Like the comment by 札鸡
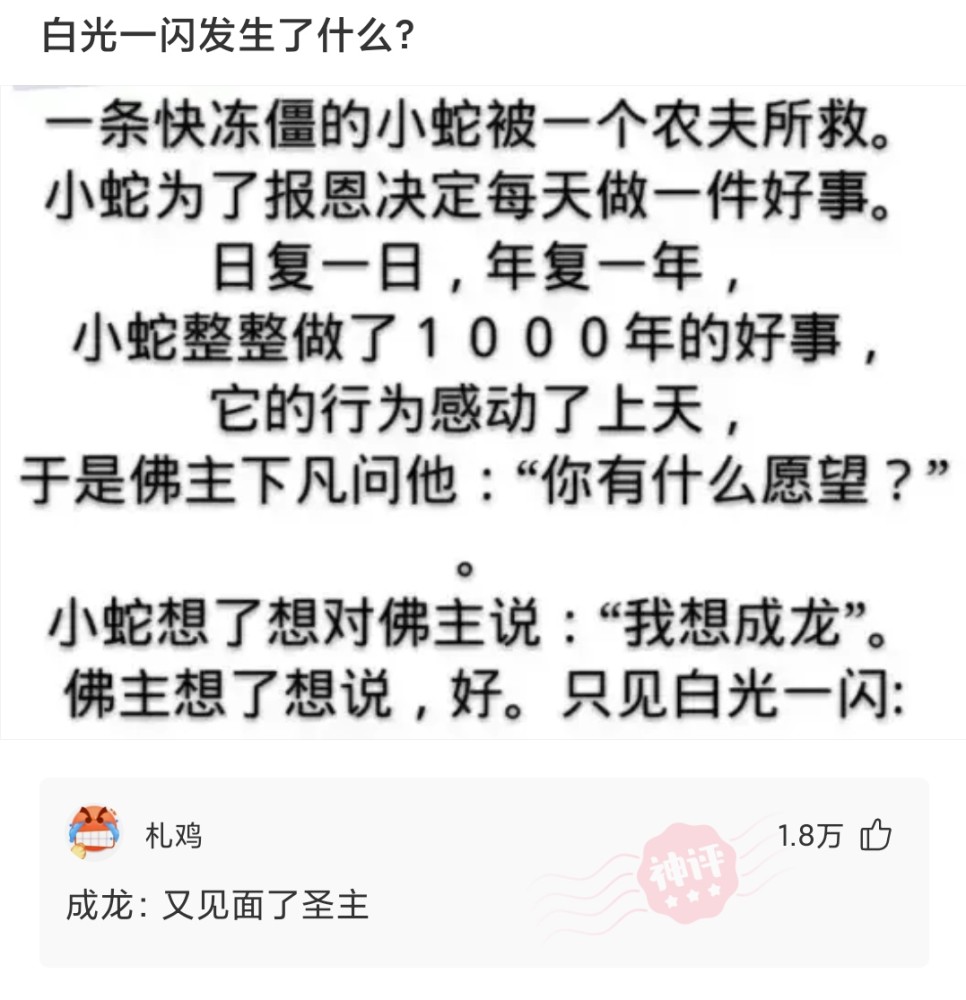Image resolution: width=966 pixels, height=1000 pixels. click(876, 835)
